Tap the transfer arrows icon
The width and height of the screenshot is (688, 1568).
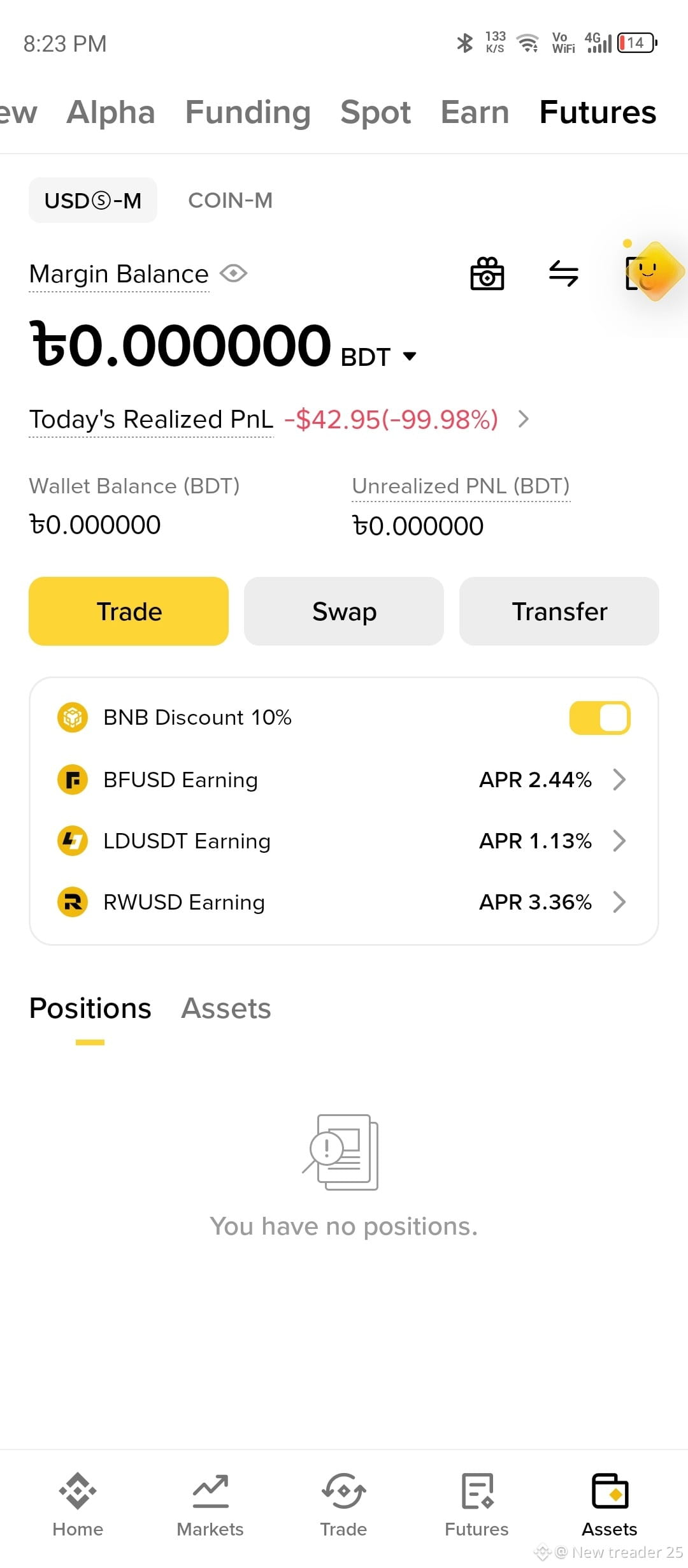(564, 273)
